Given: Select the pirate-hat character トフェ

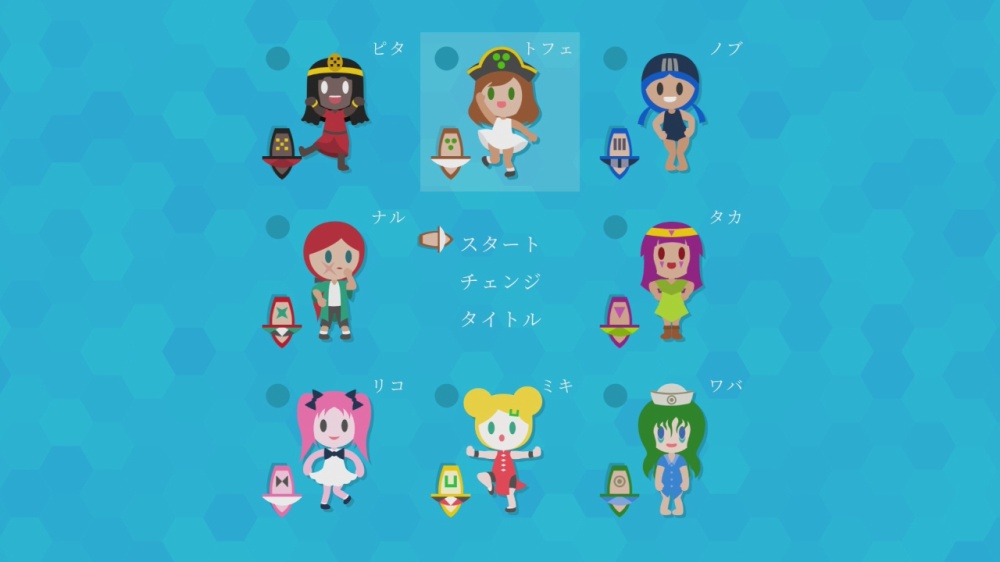Looking at the screenshot, I should pyautogui.click(x=500, y=112).
